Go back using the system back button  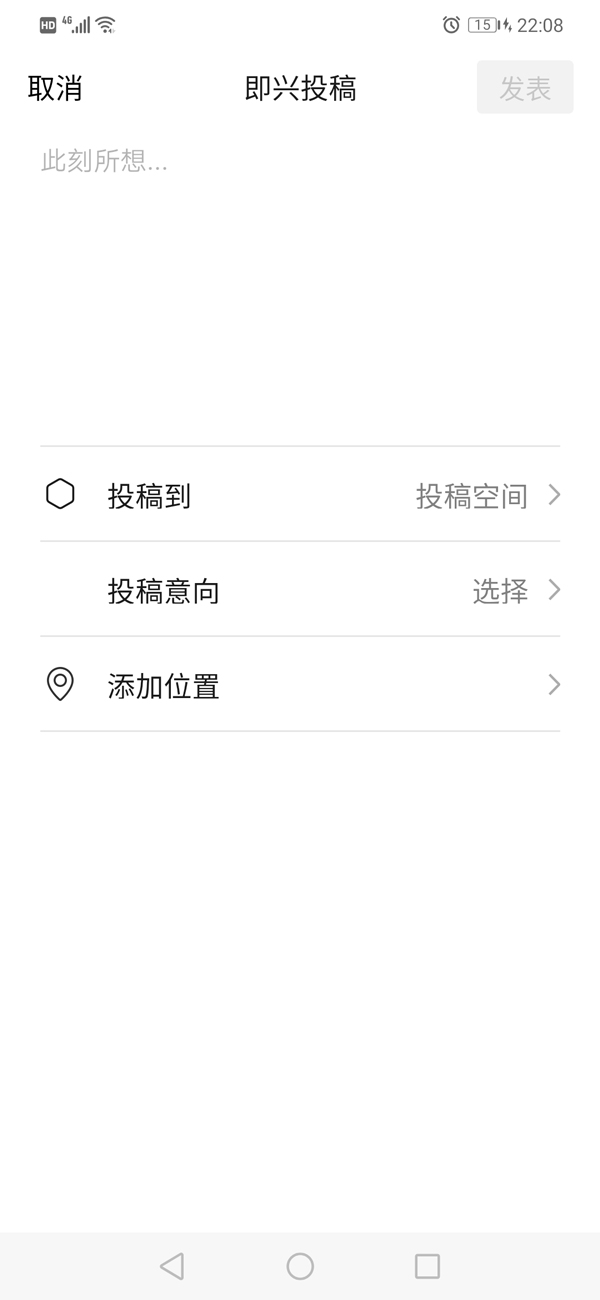tap(172, 1266)
